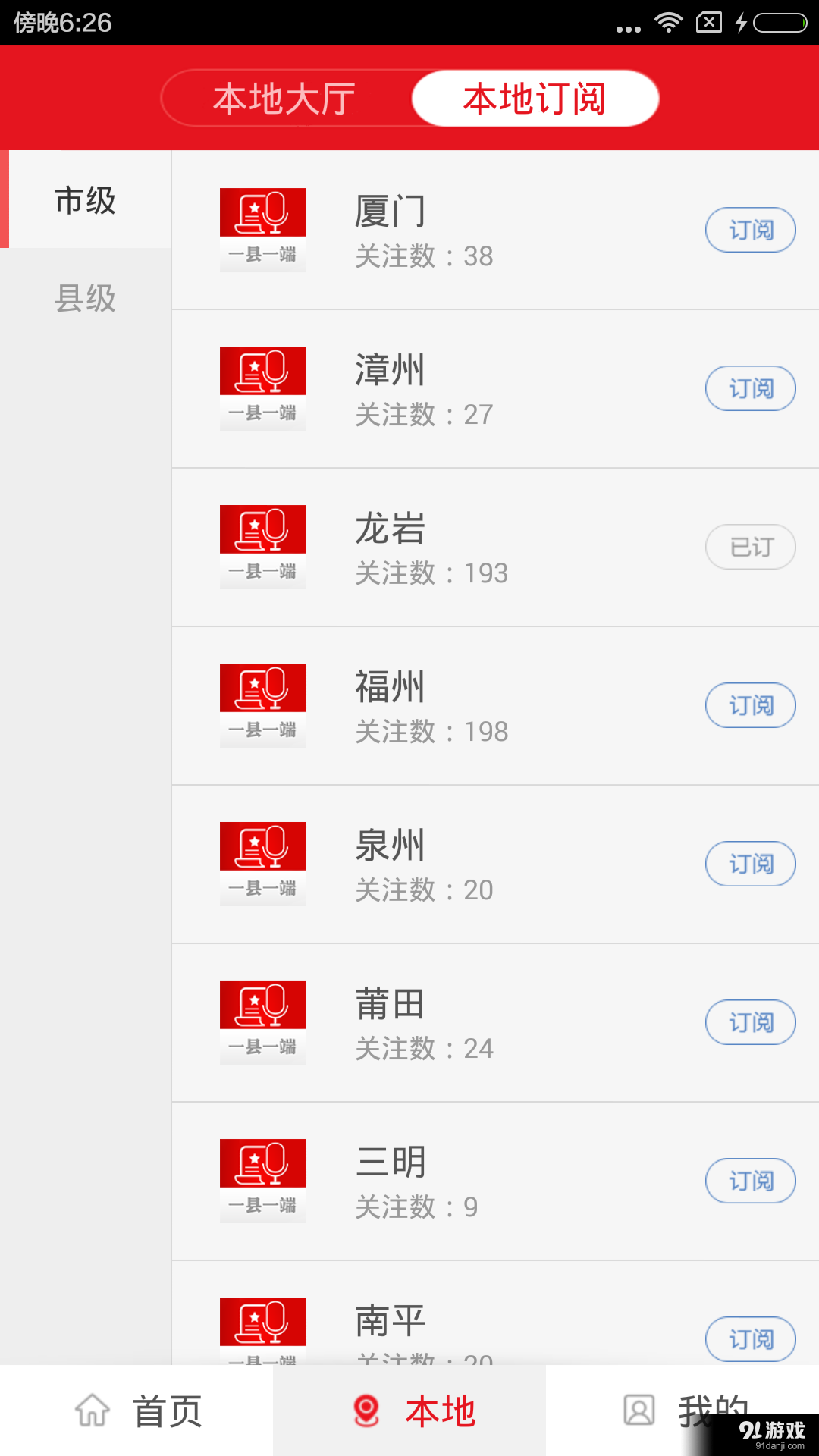
Task: Select the 莆田 channel icon
Action: click(262, 1021)
